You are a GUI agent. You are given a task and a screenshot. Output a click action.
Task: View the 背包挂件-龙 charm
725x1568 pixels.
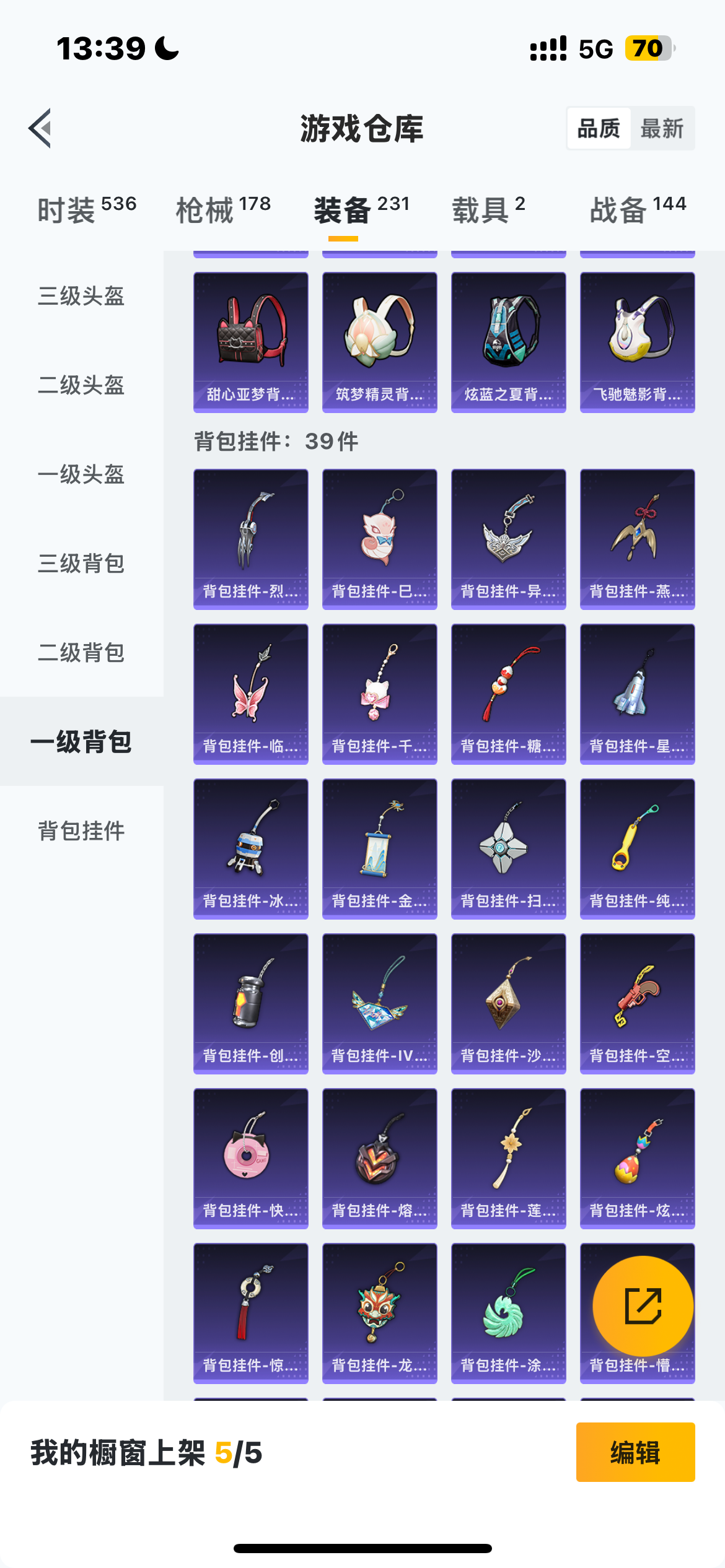point(380,1313)
